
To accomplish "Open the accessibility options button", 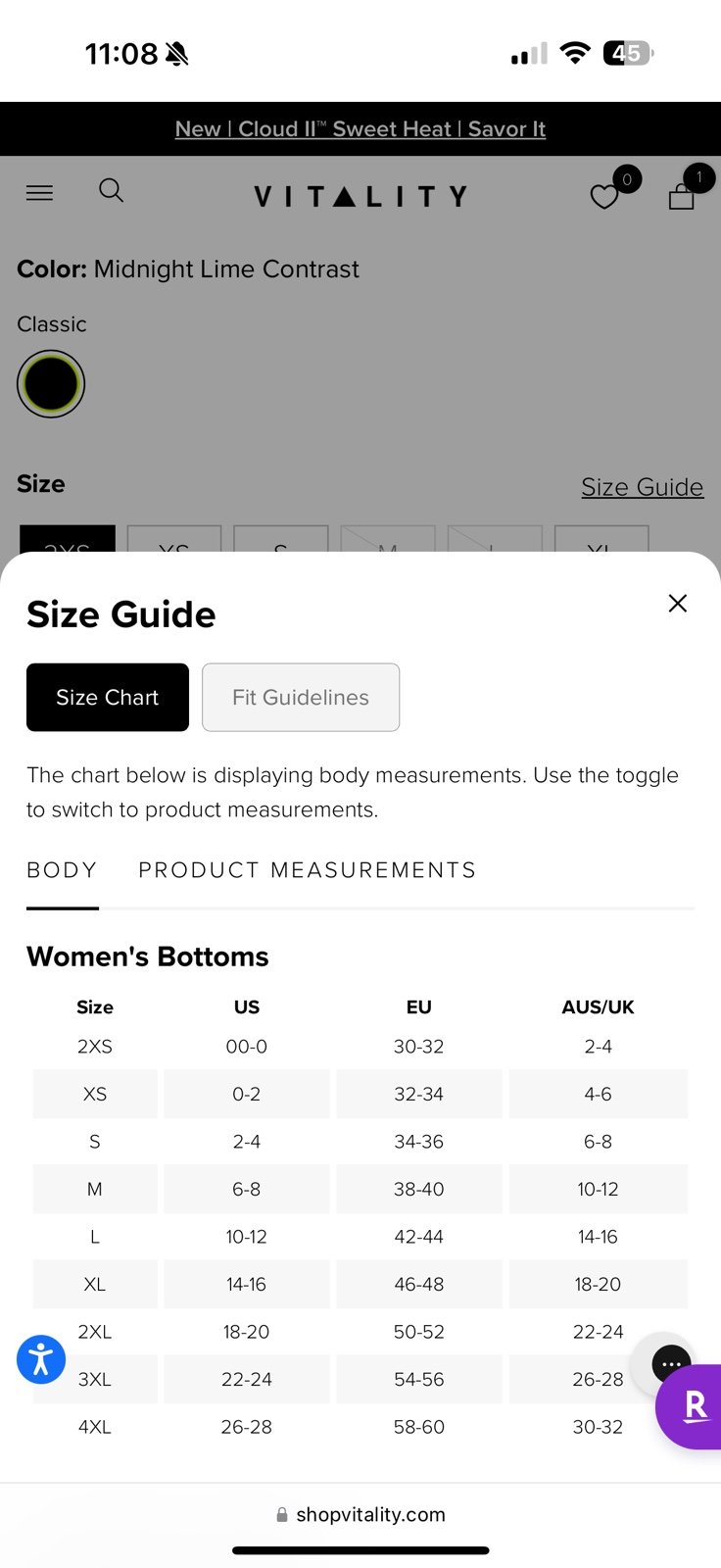I will tap(41, 1359).
